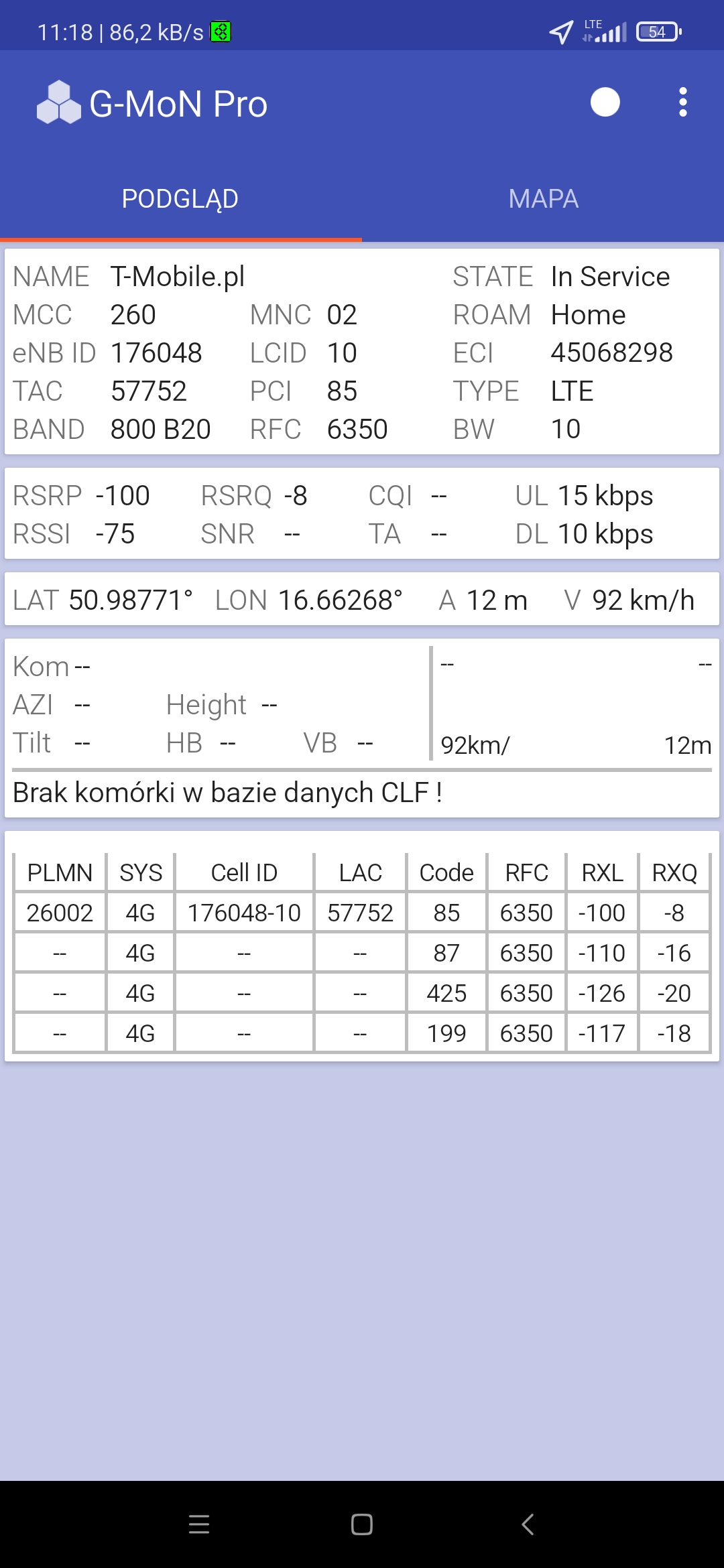Select the PODGLĄD tab
Screen dimensions: 724x1568
tap(180, 199)
